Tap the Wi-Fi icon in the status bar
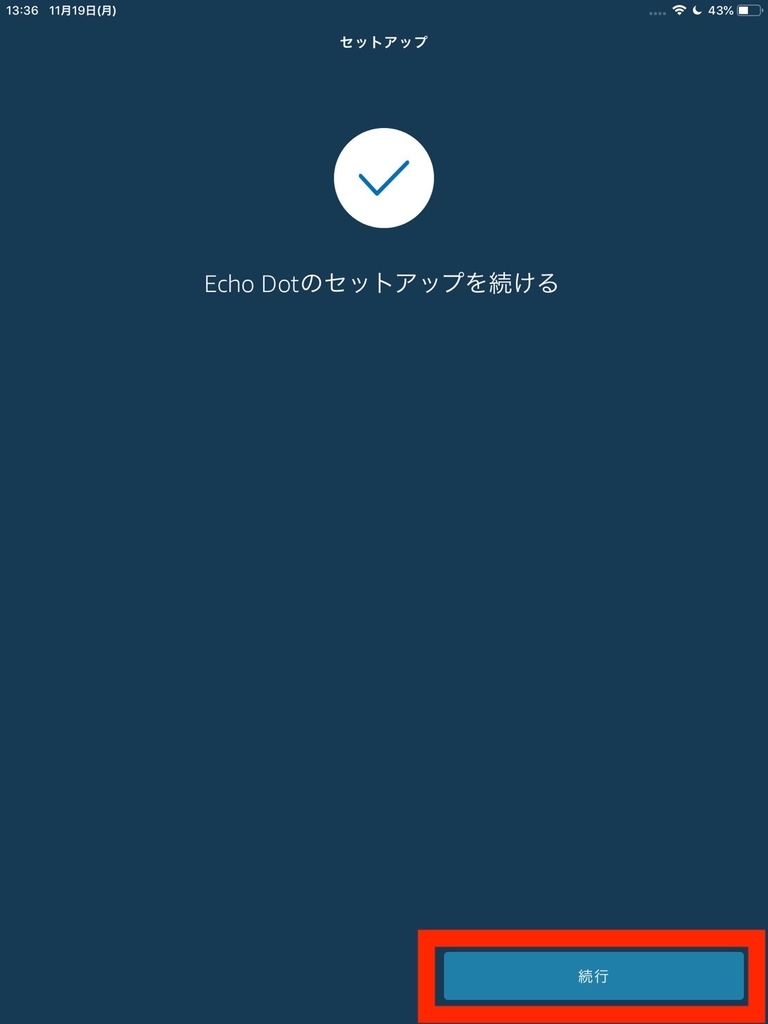The height and width of the screenshot is (1024, 768). click(679, 11)
